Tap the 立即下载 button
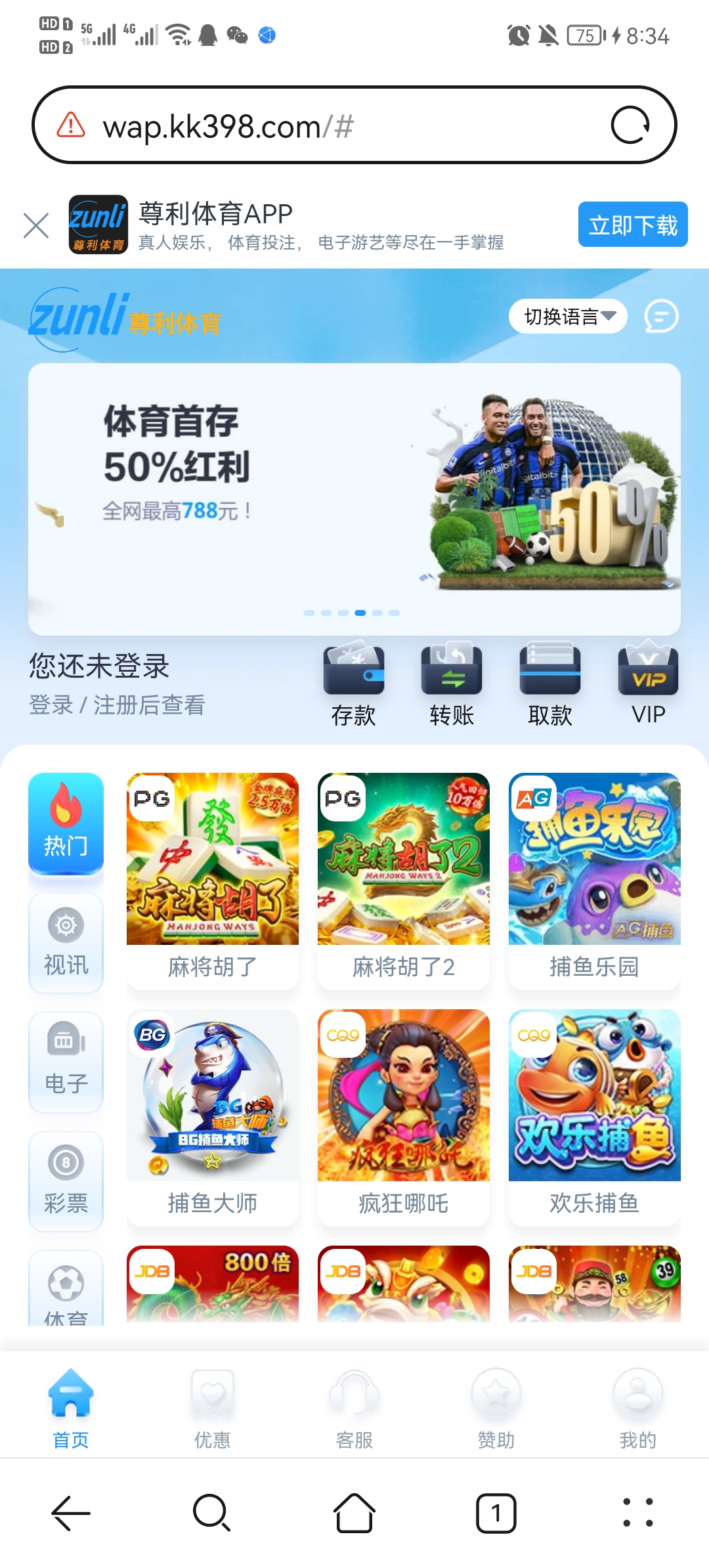This screenshot has width=709, height=1568. point(632,225)
